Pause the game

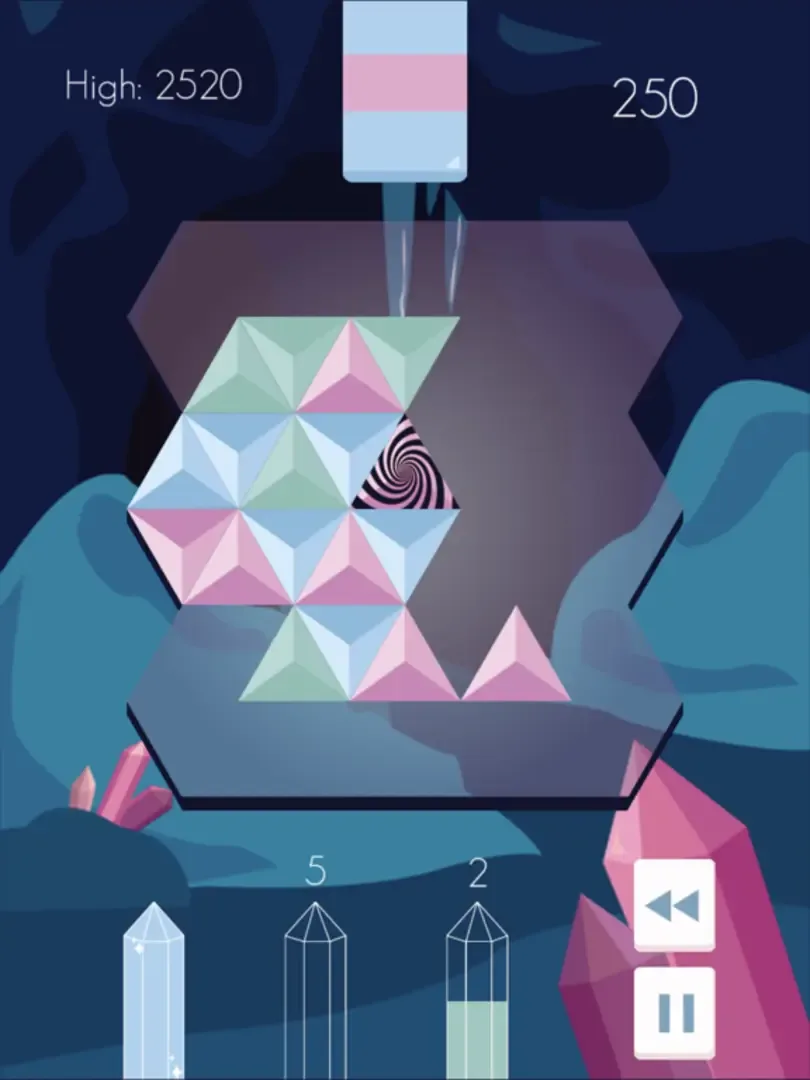coord(675,1011)
